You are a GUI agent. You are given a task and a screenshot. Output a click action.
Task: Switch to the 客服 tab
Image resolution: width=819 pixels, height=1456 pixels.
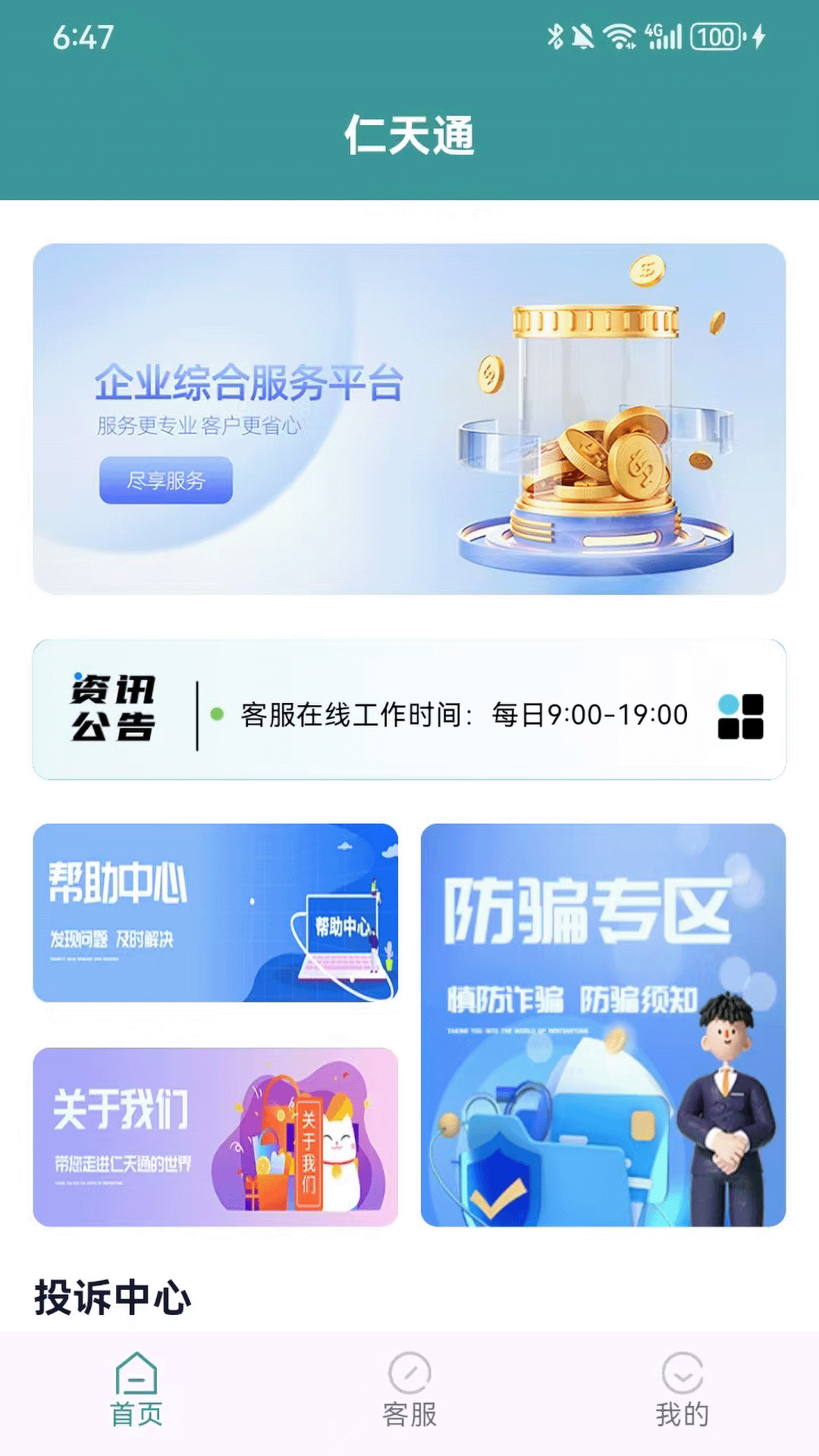tap(409, 1403)
